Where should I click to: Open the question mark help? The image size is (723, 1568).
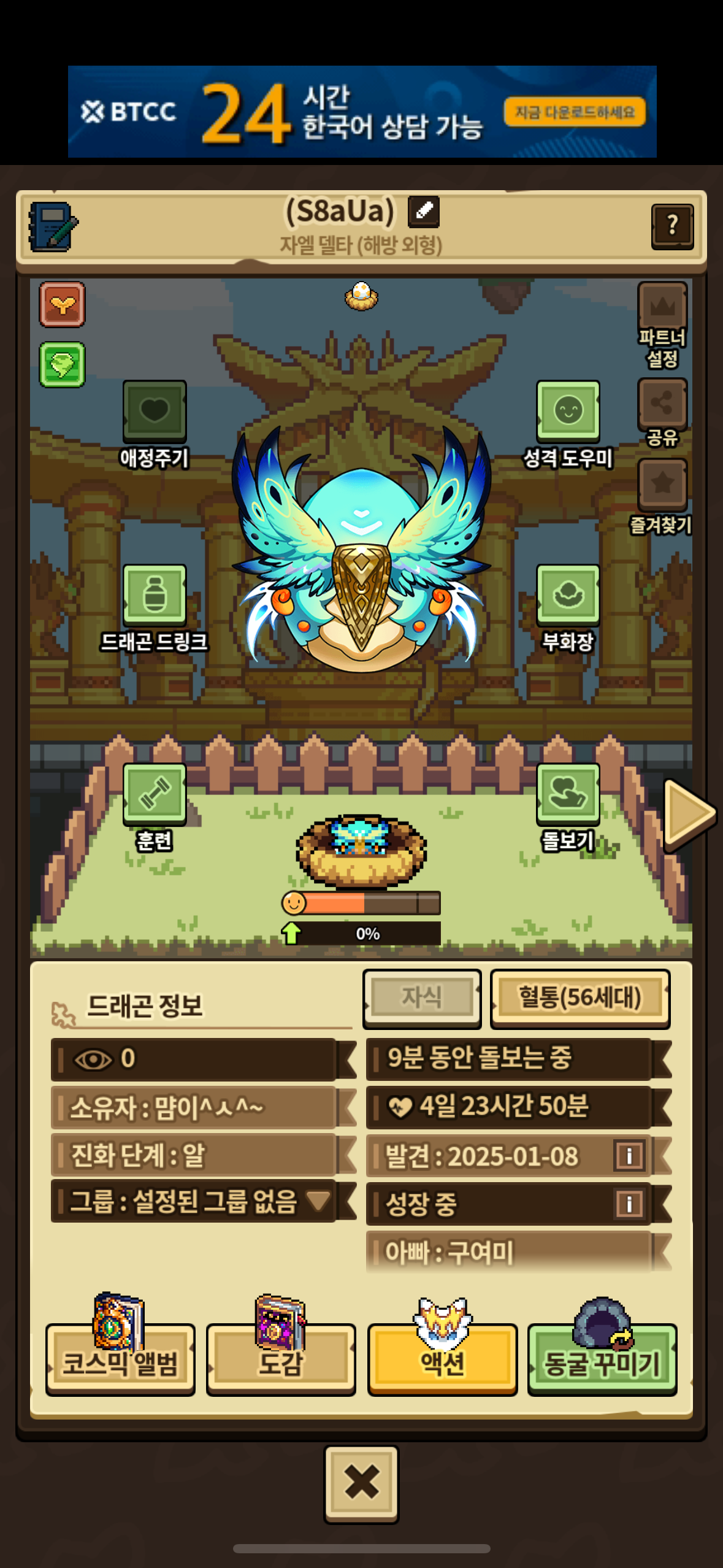pos(671,226)
